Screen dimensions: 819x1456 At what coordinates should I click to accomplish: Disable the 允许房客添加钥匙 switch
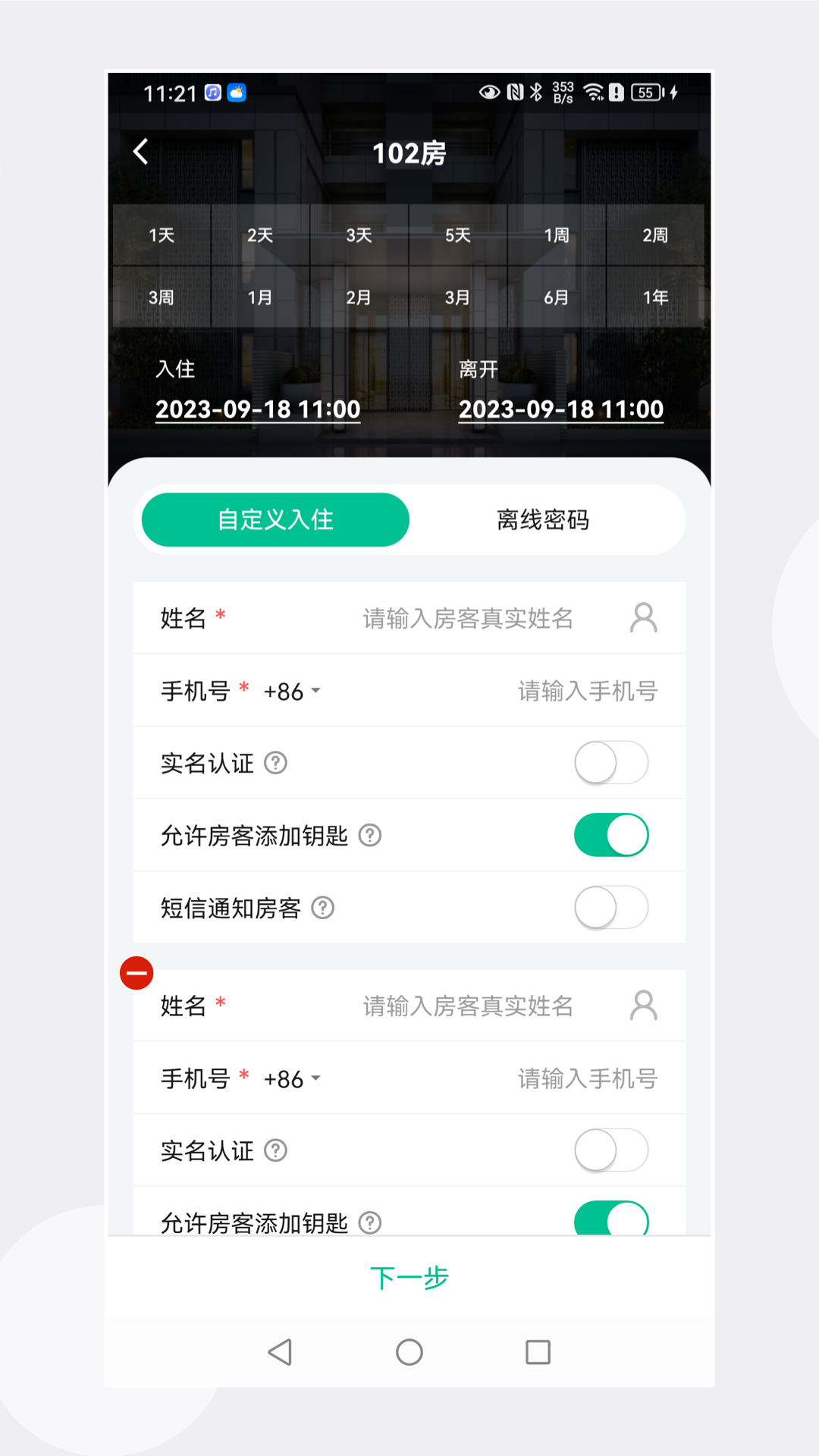pos(611,834)
